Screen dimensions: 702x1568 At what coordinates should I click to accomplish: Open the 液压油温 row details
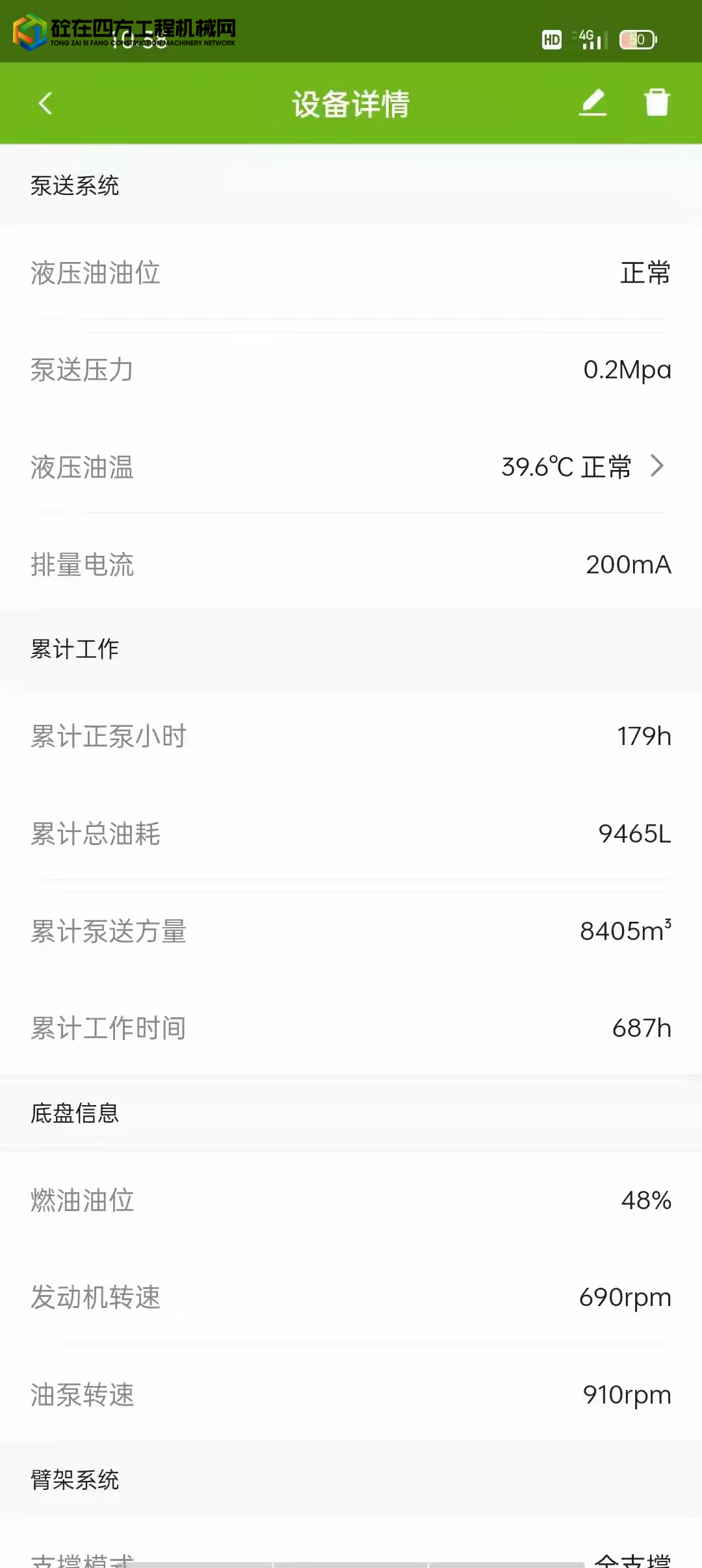point(656,466)
